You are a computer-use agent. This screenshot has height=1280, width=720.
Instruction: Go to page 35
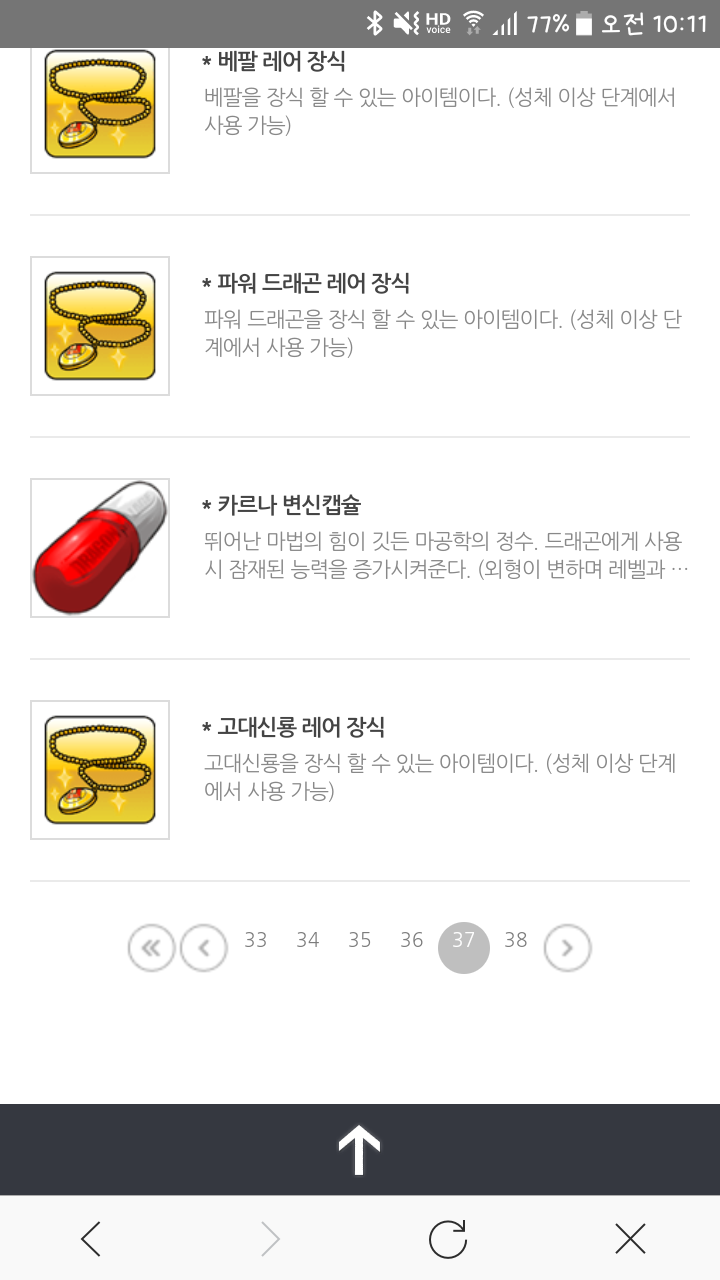(x=360, y=940)
